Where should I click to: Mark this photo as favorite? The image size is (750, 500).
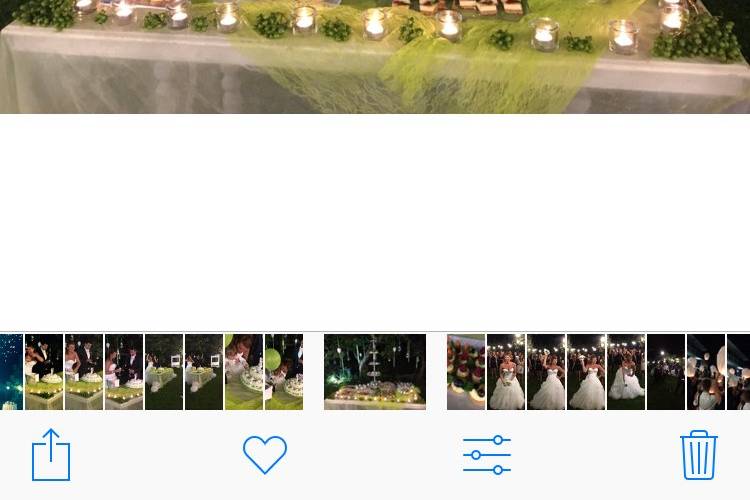pos(265,455)
